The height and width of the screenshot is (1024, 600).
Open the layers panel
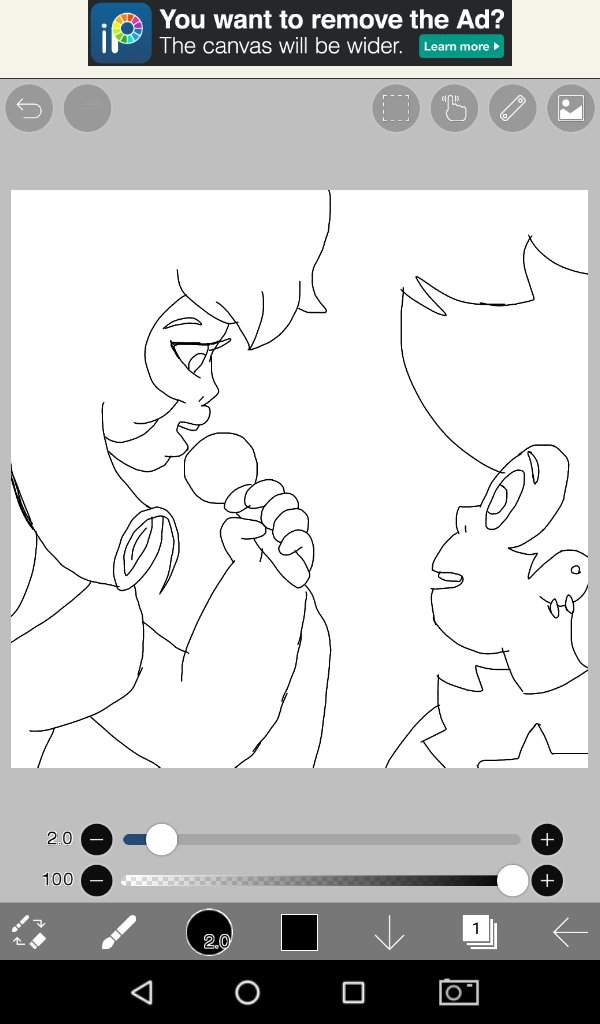pyautogui.click(x=479, y=932)
